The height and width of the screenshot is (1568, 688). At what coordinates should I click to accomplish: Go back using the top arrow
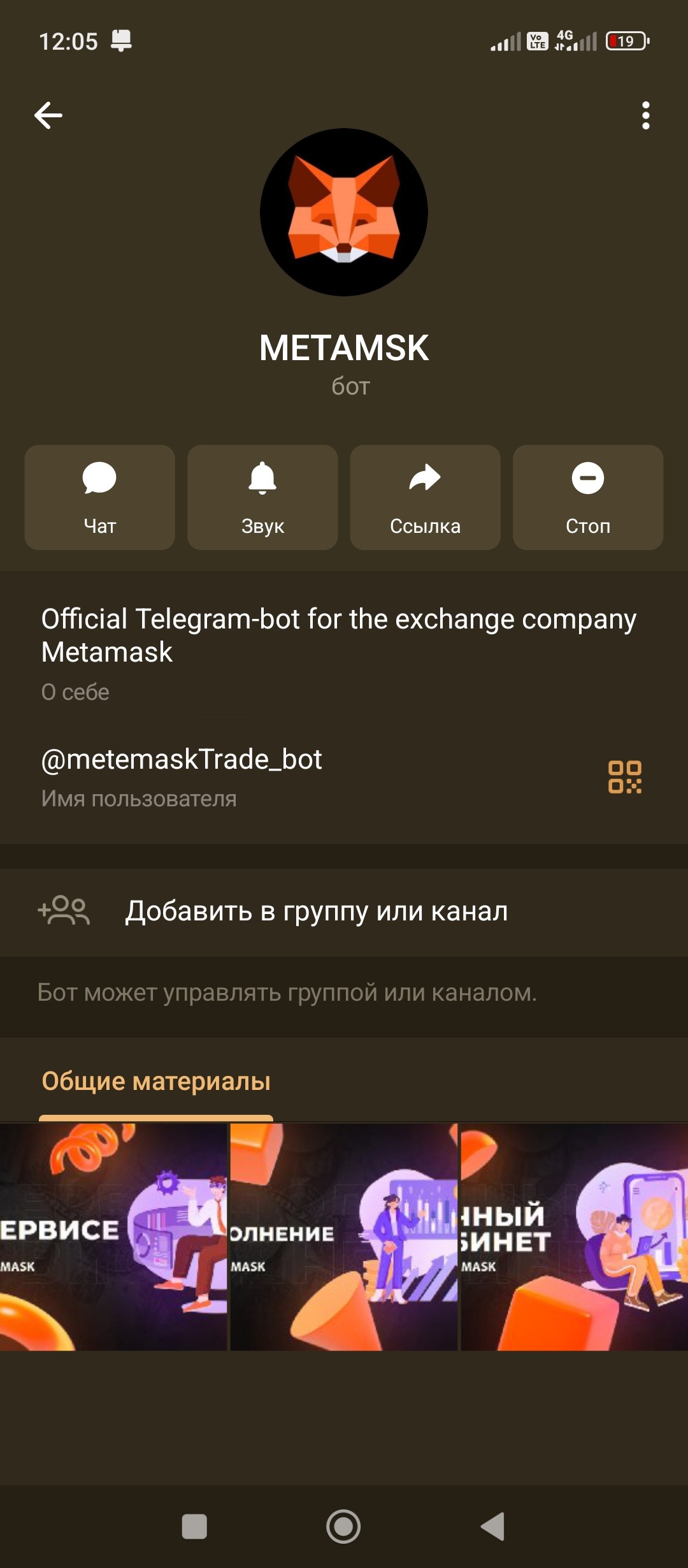pos(48,115)
